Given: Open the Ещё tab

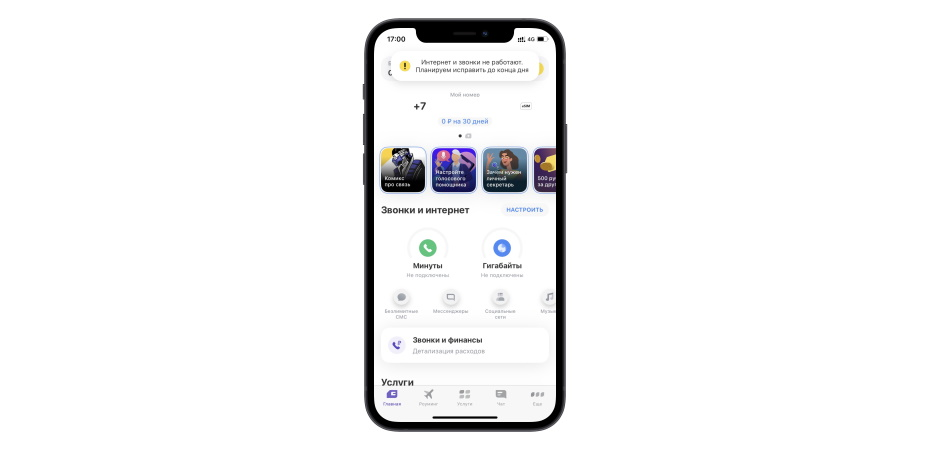Looking at the screenshot, I should 537,397.
